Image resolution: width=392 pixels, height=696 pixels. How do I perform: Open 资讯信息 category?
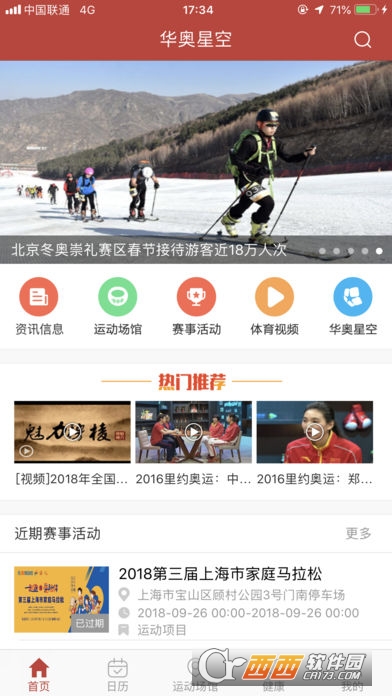[x=39, y=306]
